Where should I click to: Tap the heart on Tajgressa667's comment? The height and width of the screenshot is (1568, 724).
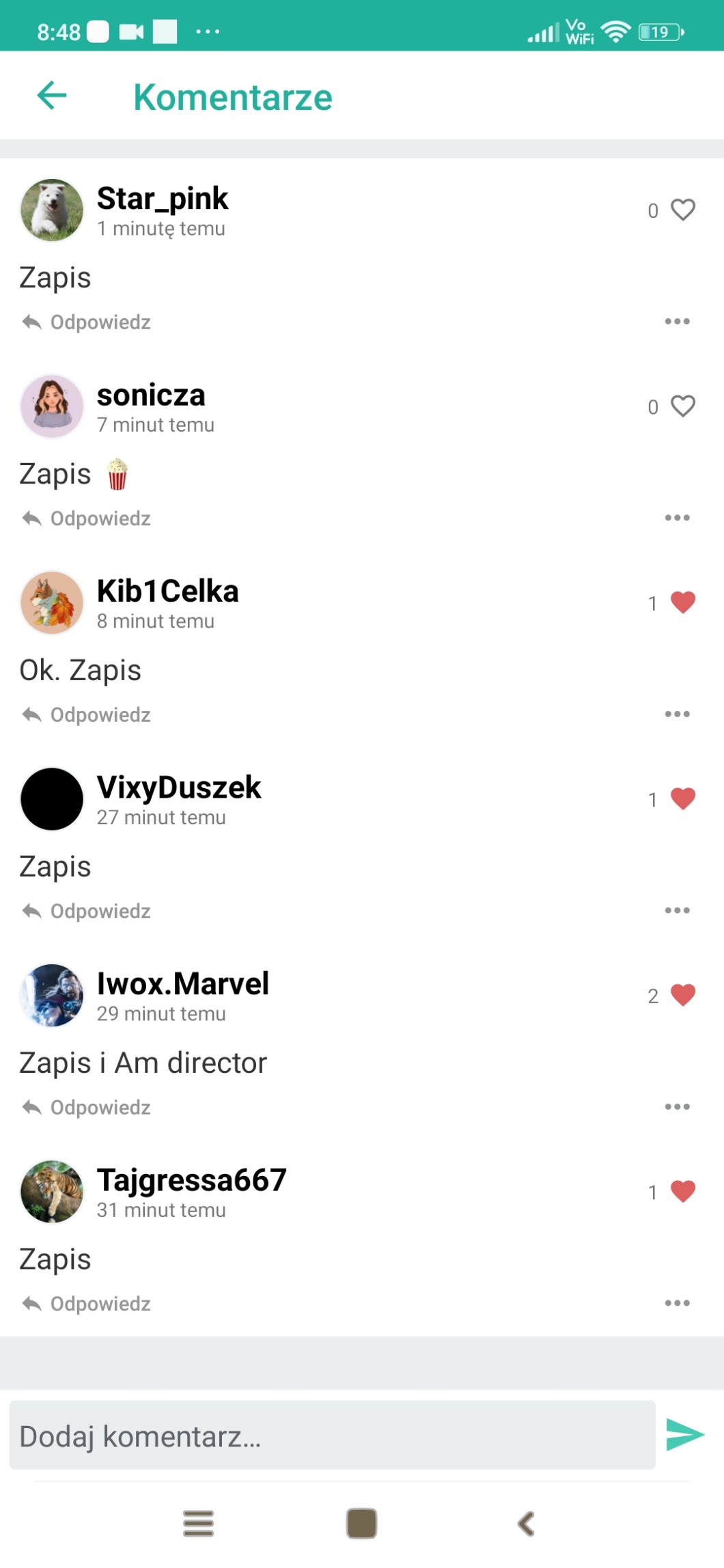682,1191
